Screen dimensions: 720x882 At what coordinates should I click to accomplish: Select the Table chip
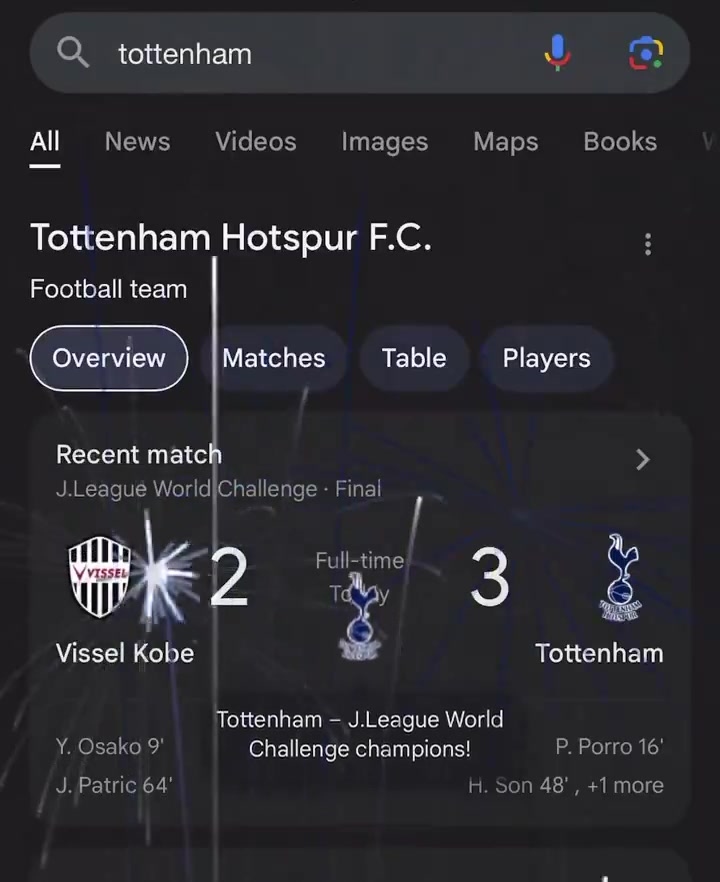414,358
